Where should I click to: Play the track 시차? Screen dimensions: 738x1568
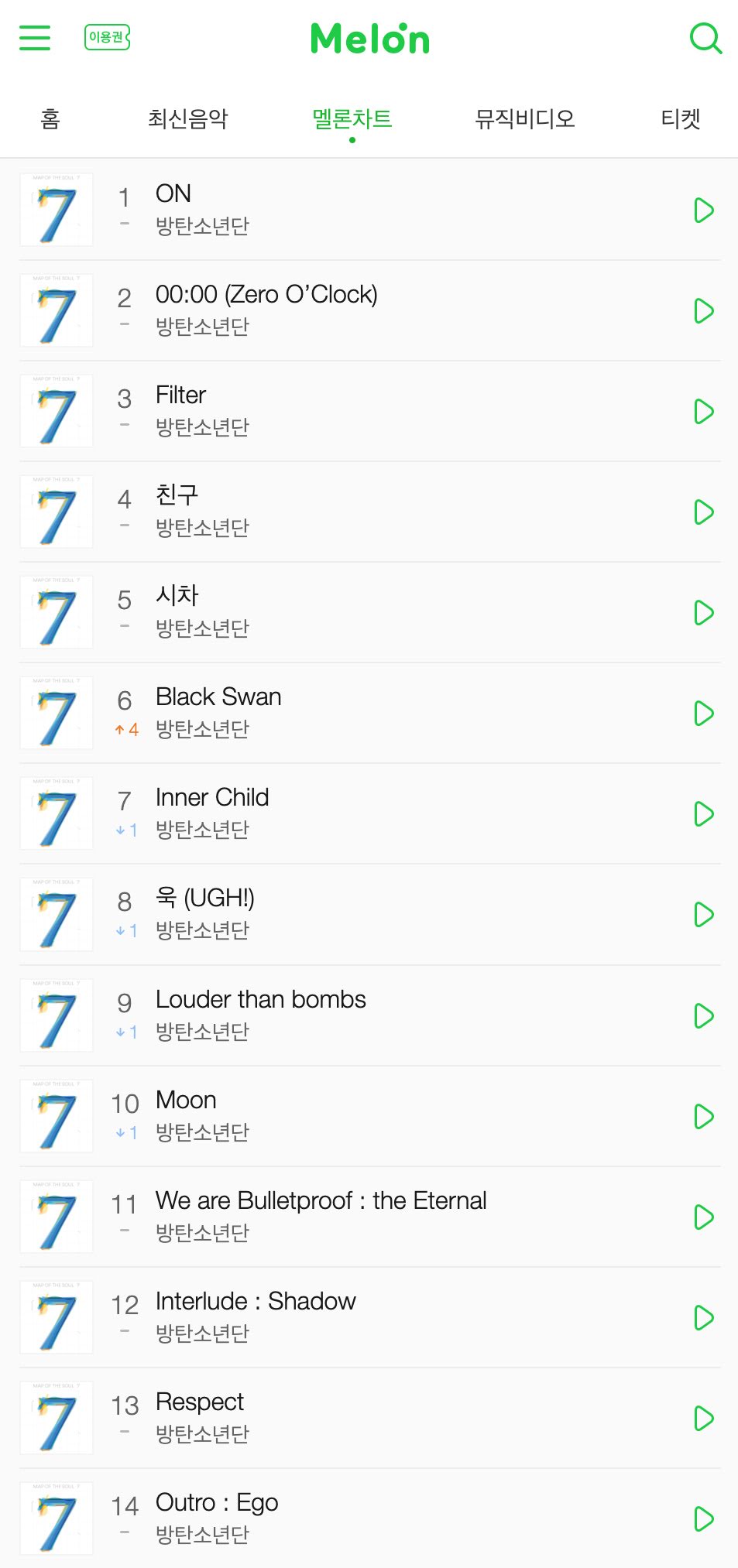point(703,613)
